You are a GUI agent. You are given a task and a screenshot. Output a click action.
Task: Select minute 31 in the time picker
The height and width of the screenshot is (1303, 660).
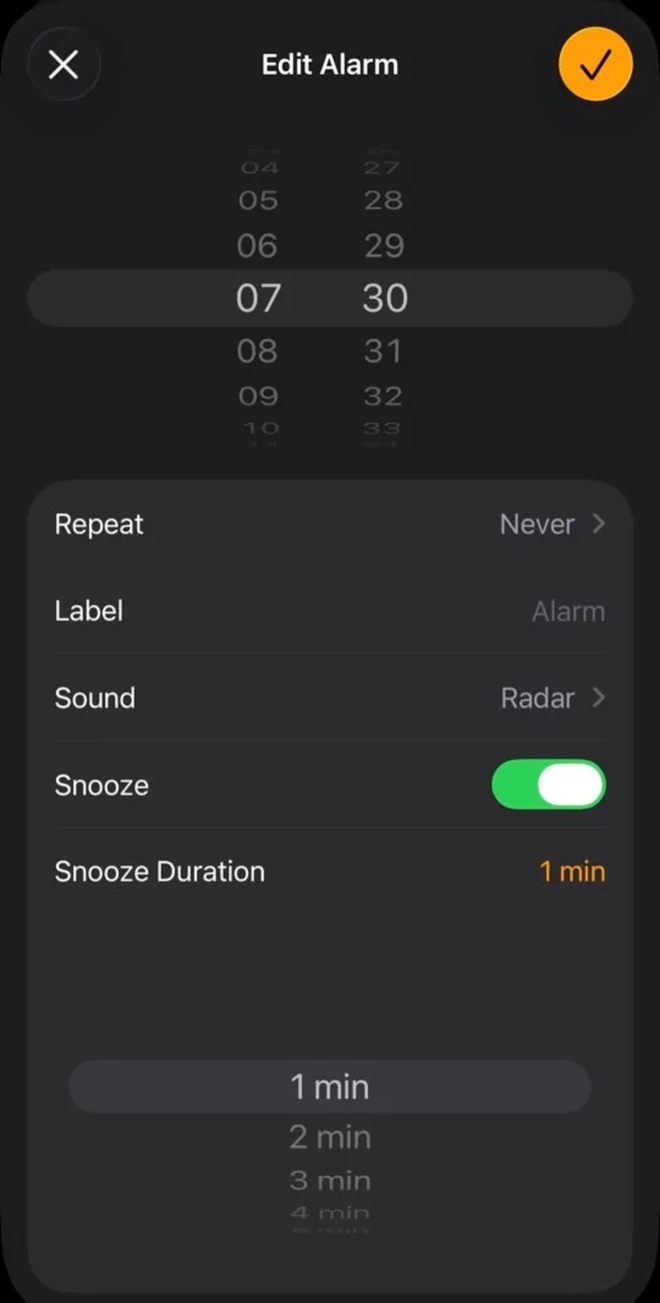click(x=383, y=351)
